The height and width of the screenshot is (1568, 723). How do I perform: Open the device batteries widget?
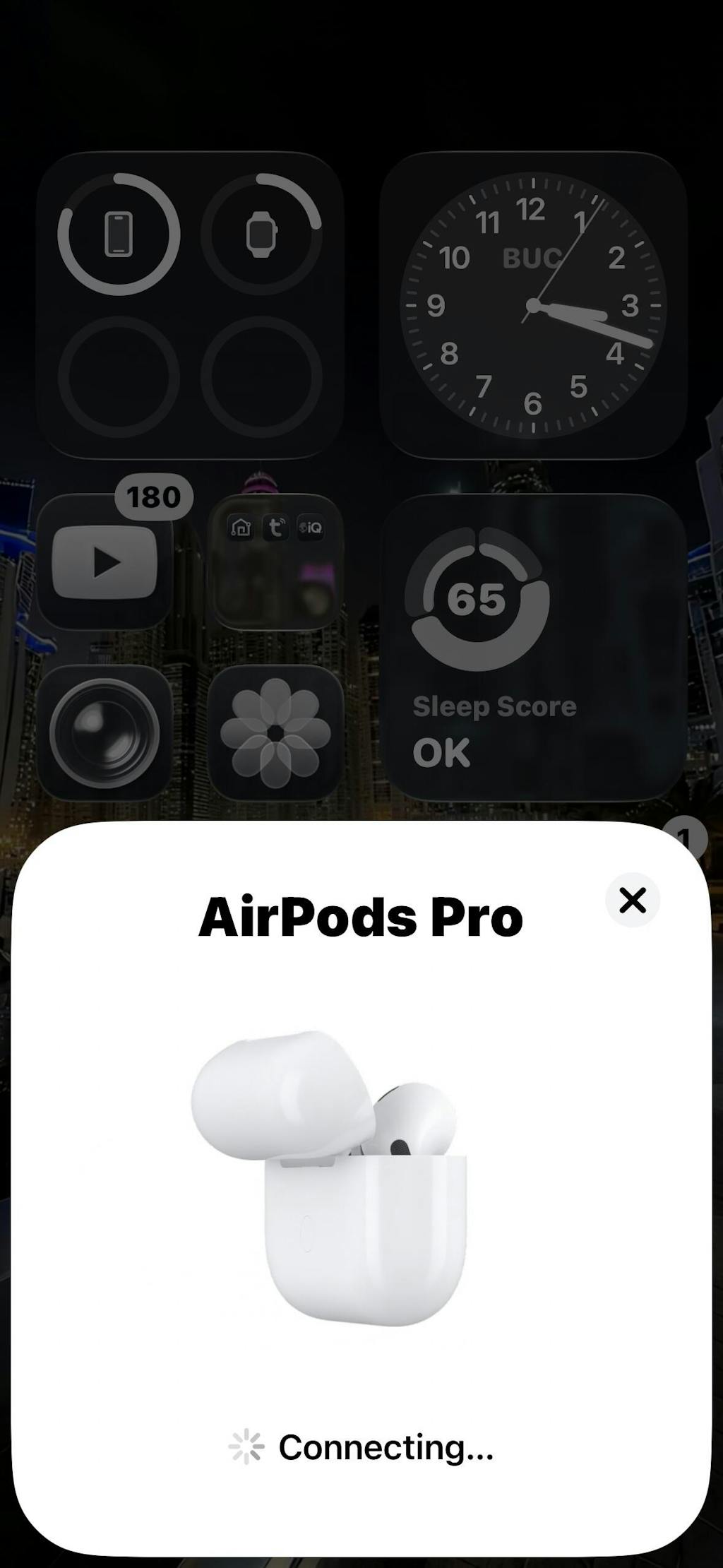click(x=189, y=305)
